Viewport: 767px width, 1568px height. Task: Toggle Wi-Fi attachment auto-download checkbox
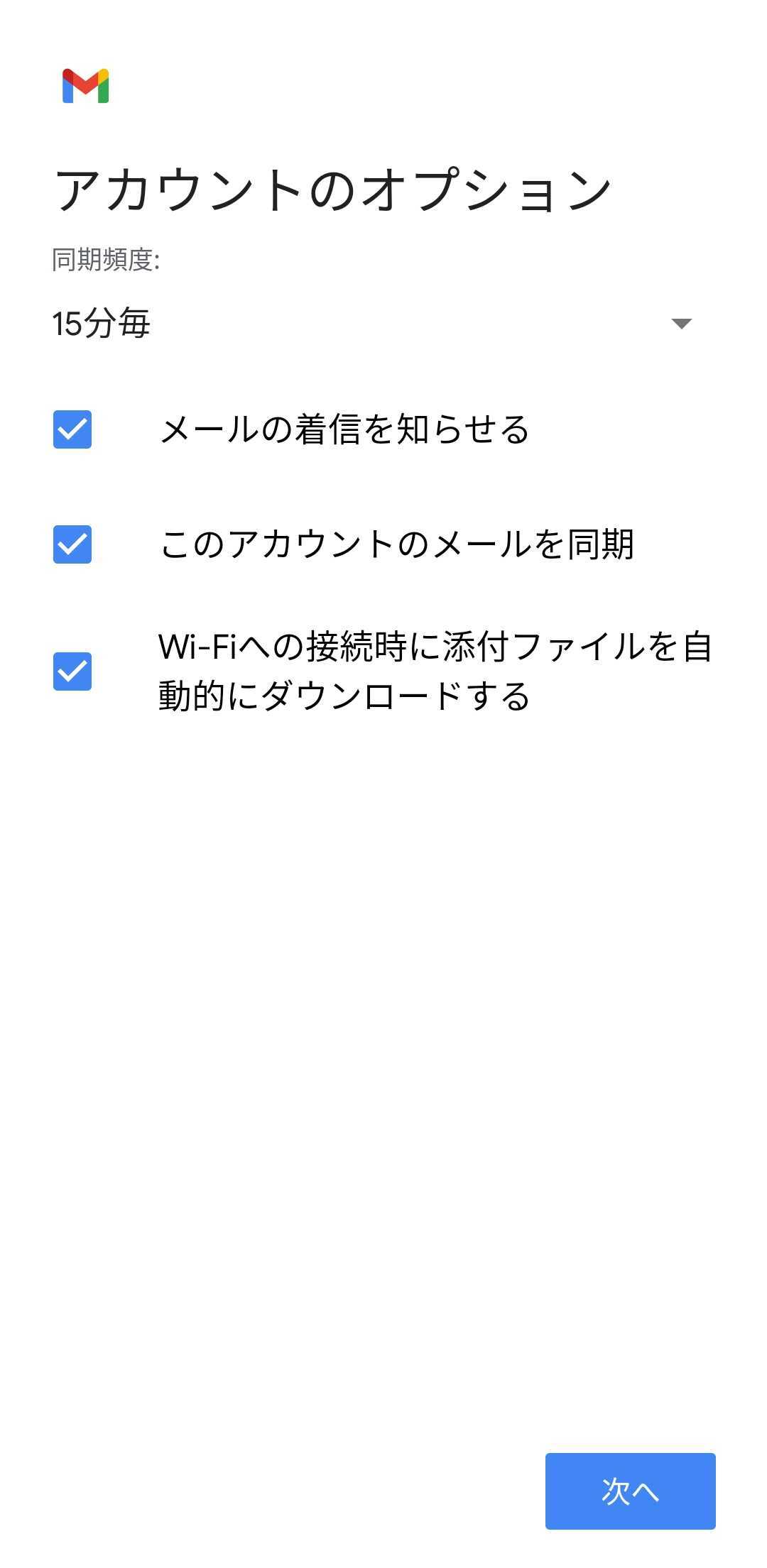[72, 671]
